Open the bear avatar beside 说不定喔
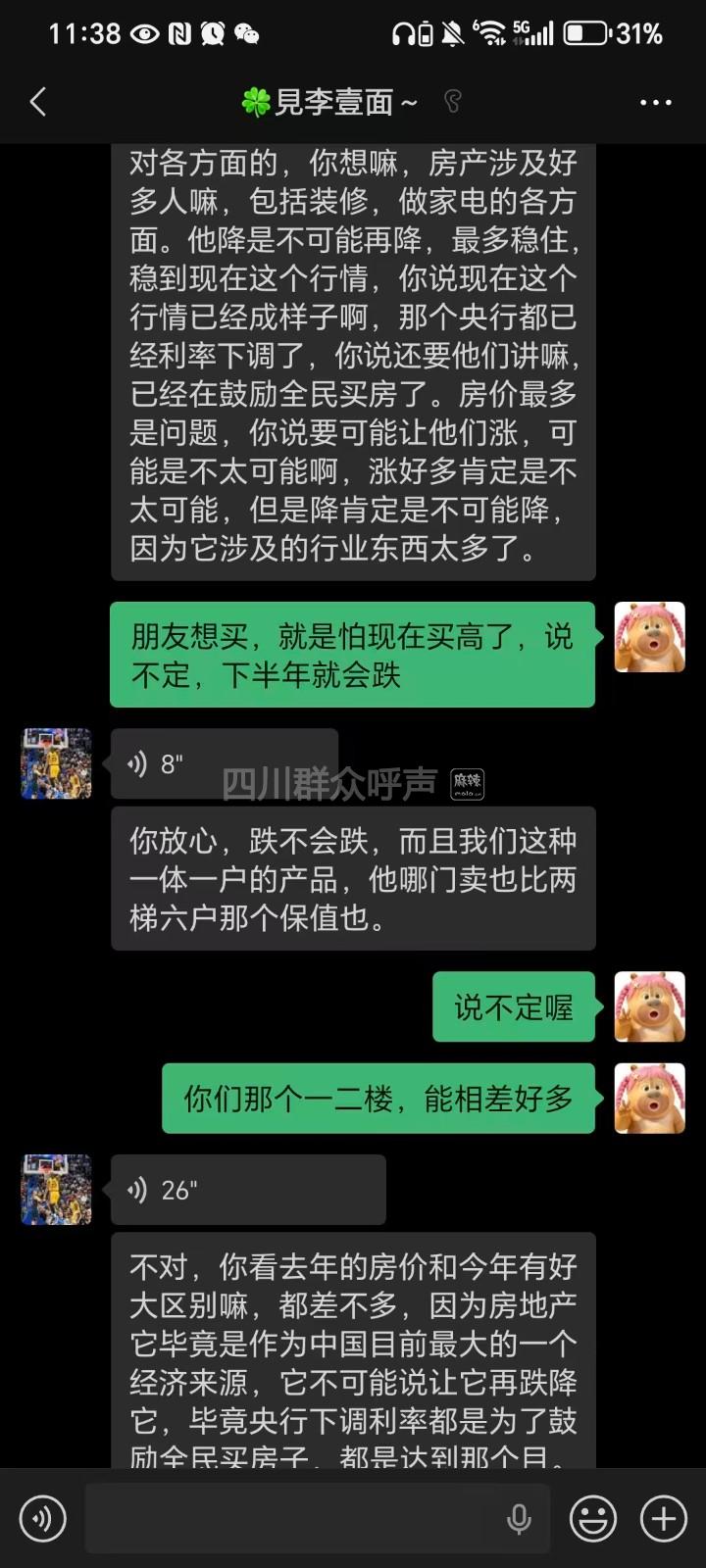The image size is (706, 1568). pyautogui.click(x=649, y=1006)
